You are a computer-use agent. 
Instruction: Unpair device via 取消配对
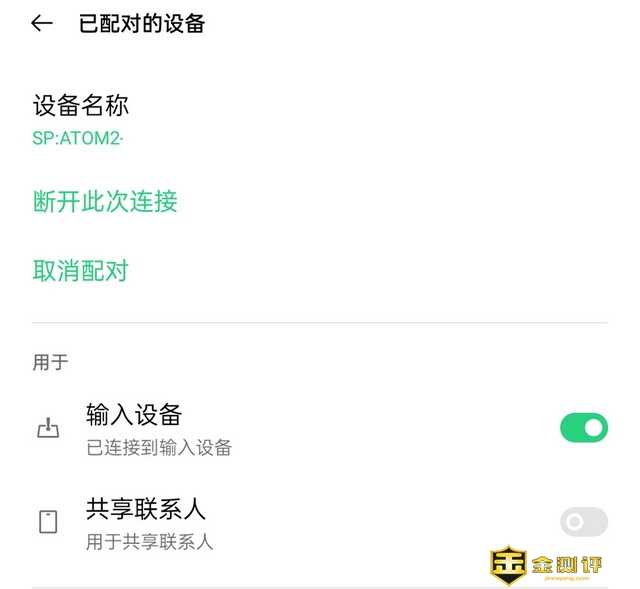point(81,270)
